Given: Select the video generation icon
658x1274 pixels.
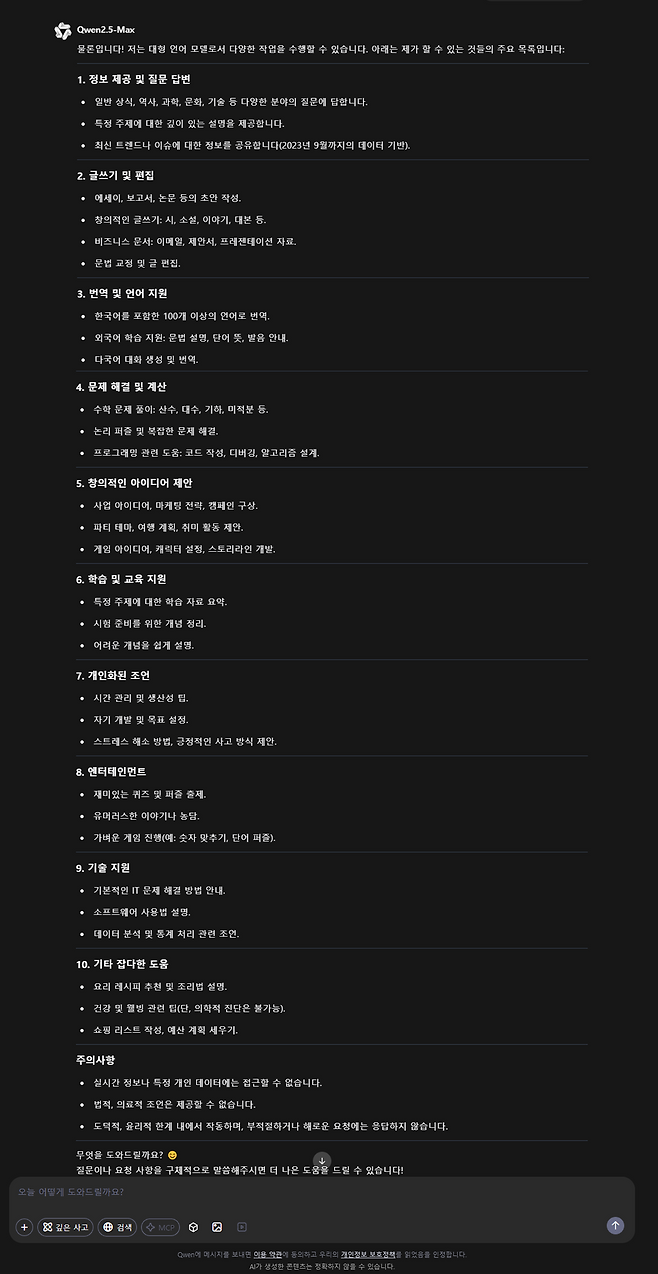Looking at the screenshot, I should (241, 1227).
